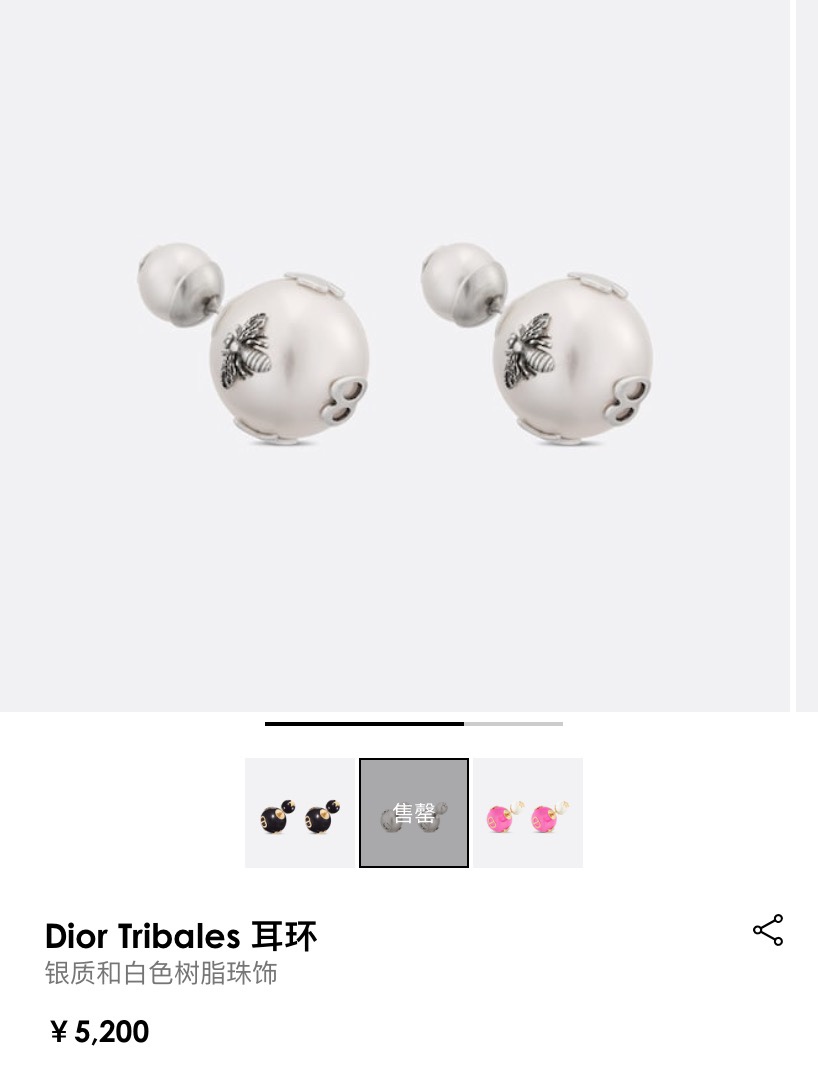
Task: Select the black earrings variant
Action: [x=301, y=813]
